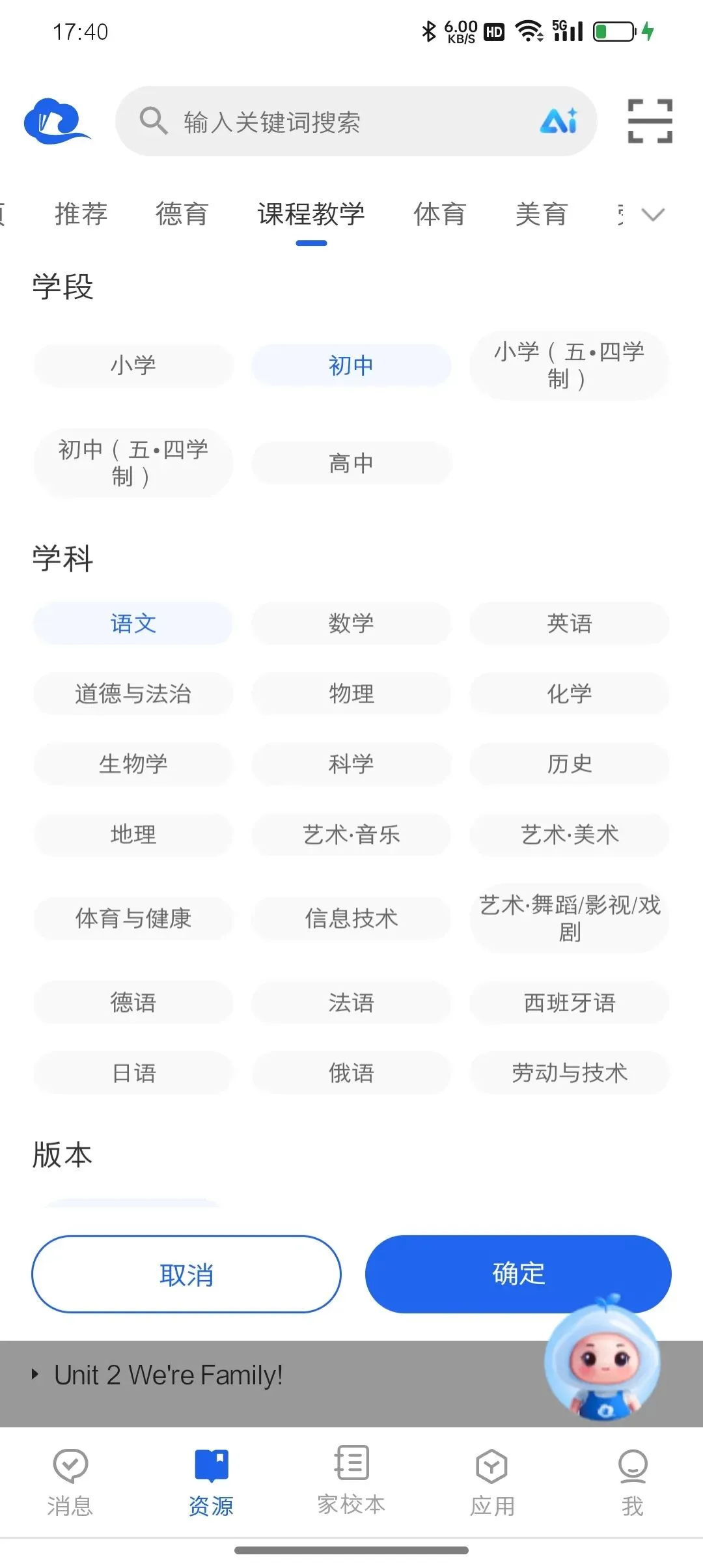Confirm the filter with 确定
The width and height of the screenshot is (703, 1568).
tap(518, 1273)
